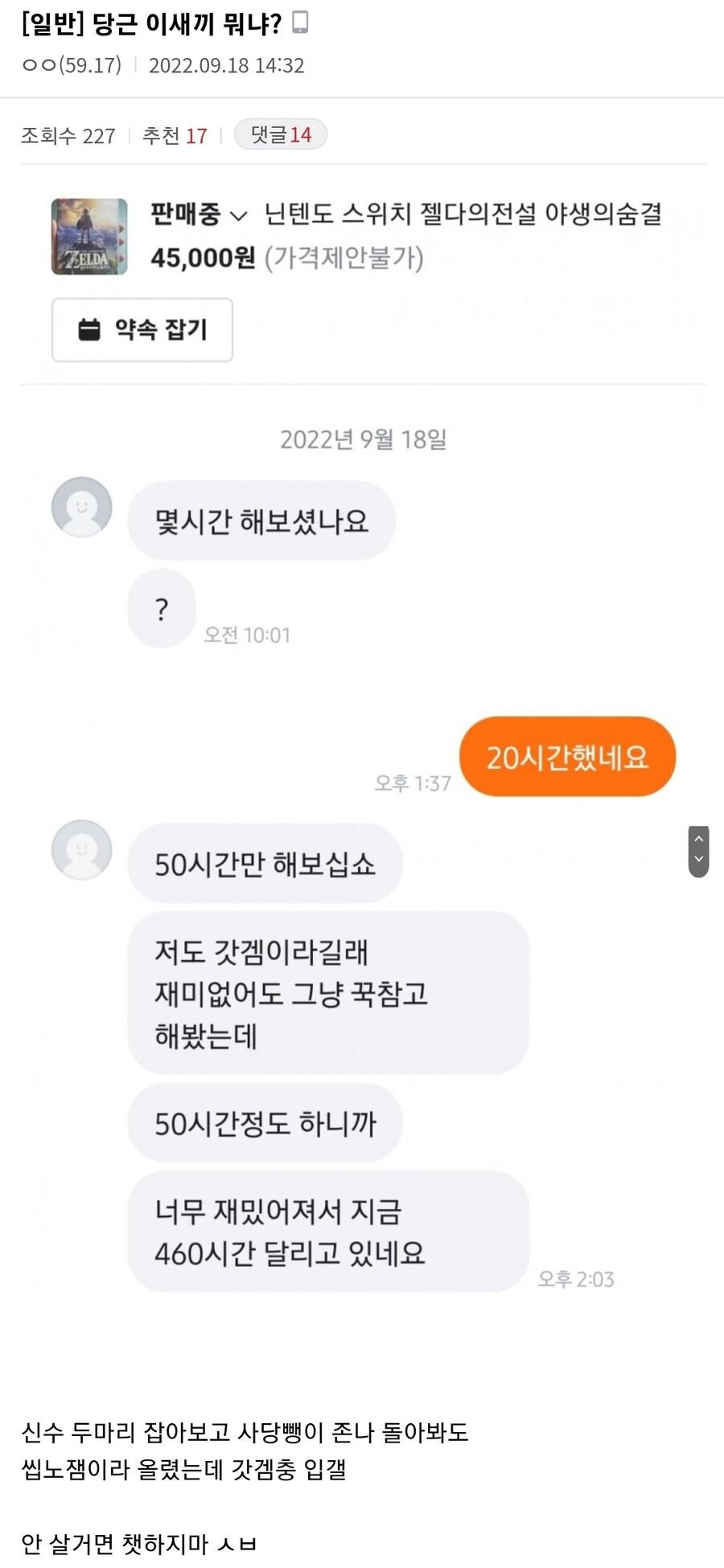This screenshot has width=724, height=1568.
Task: Click the 45,000원 price text
Action: tap(201, 259)
